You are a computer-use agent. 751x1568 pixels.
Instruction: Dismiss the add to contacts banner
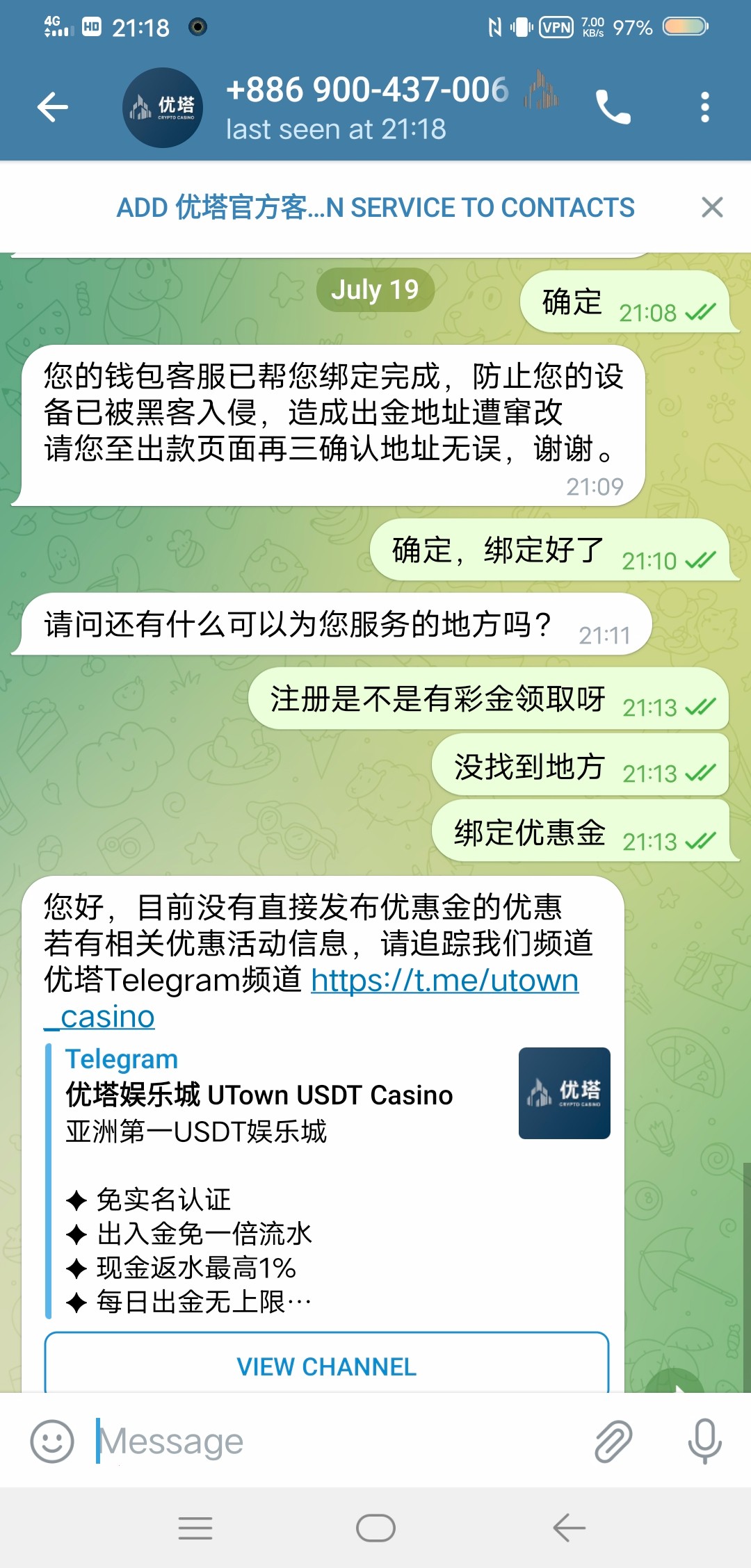coord(712,207)
